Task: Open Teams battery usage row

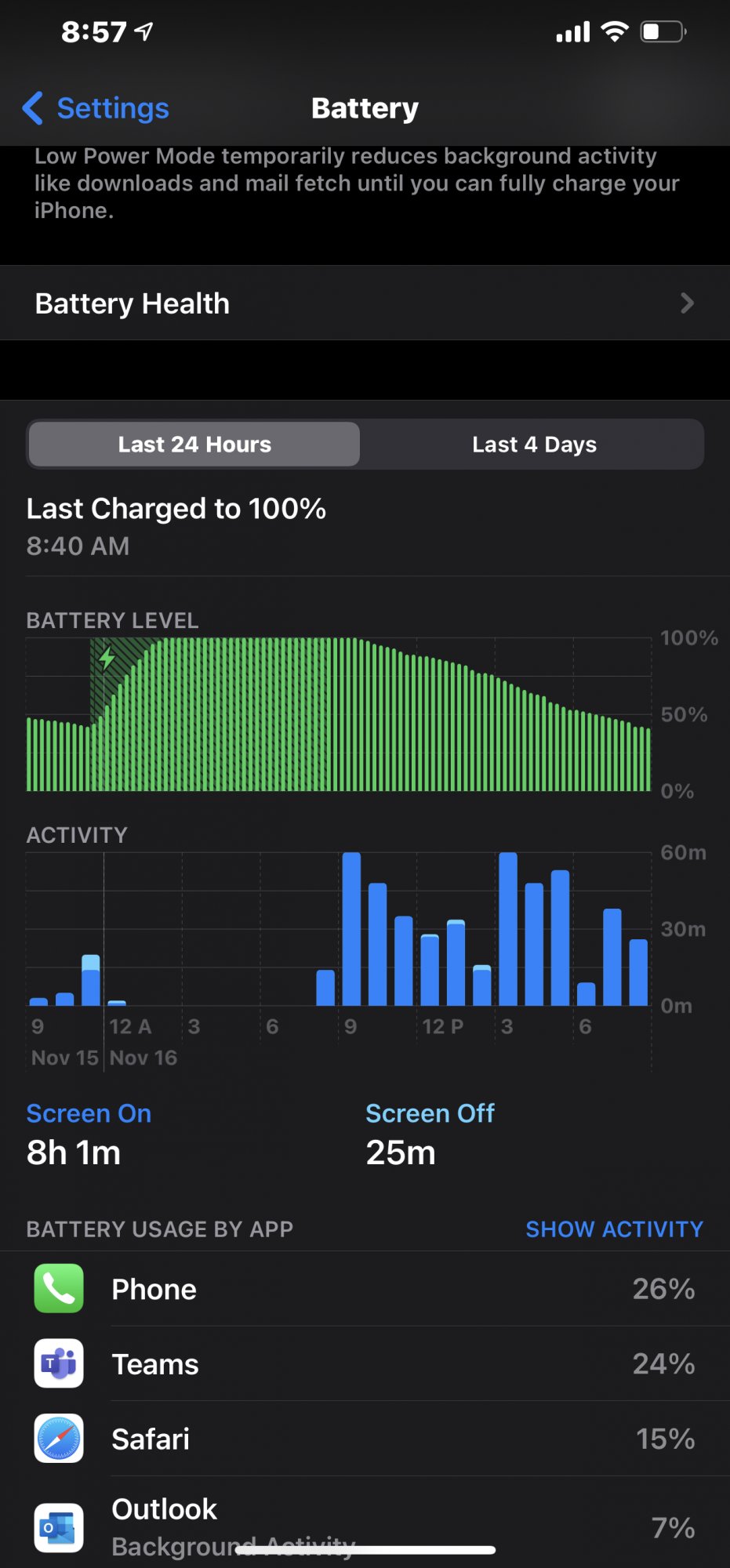Action: [x=365, y=1363]
